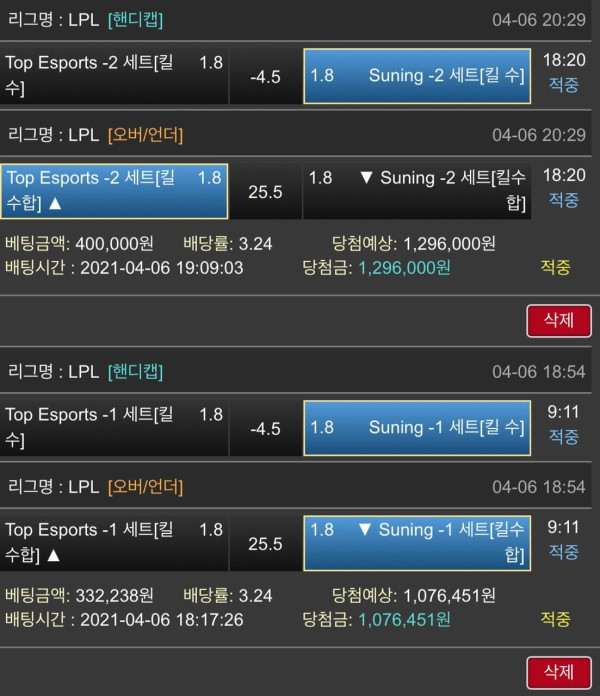Image resolution: width=600 pixels, height=696 pixels.
Task: Delete the 332,238원 bet record
Action: [558, 672]
